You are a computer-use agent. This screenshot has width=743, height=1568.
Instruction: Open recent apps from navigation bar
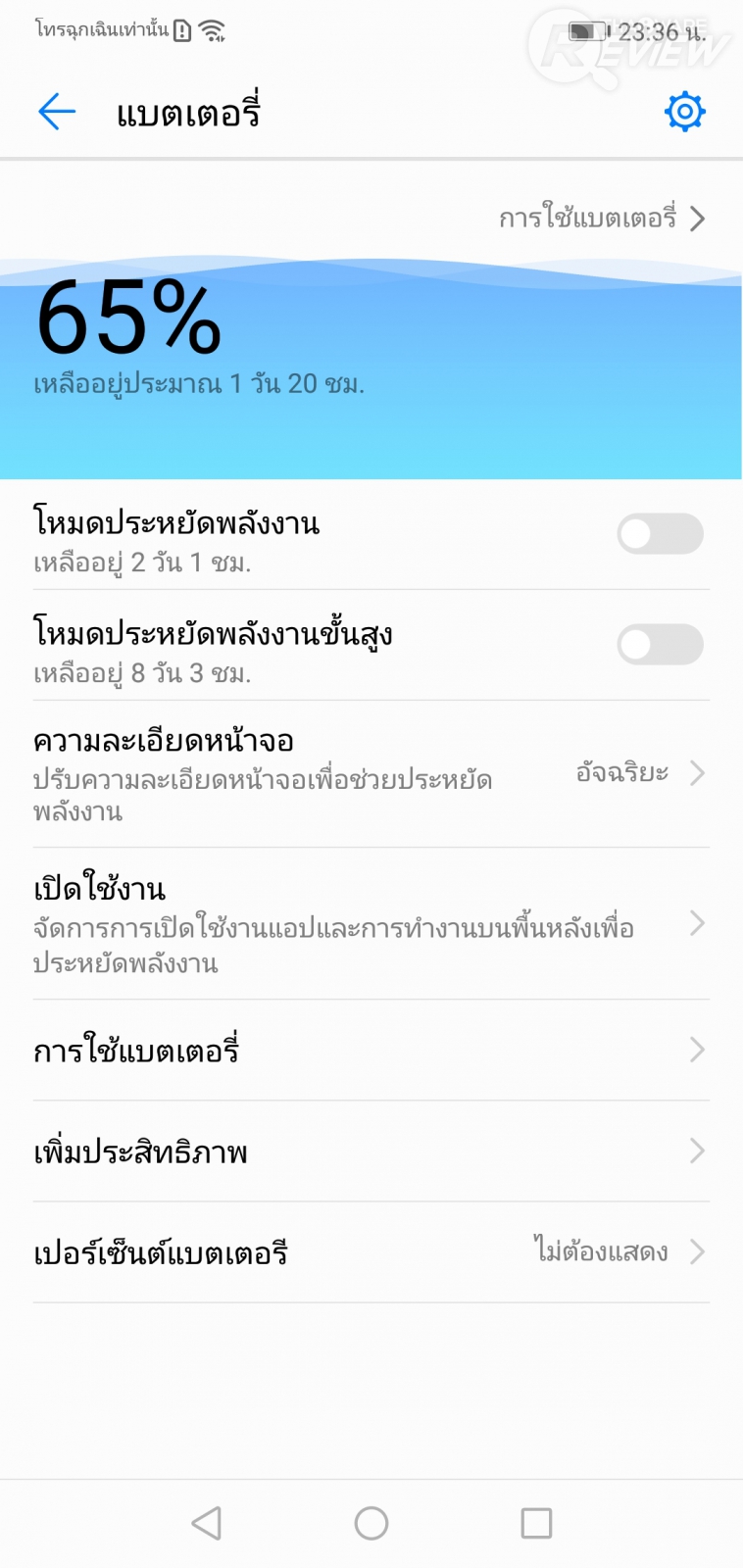(x=536, y=1523)
